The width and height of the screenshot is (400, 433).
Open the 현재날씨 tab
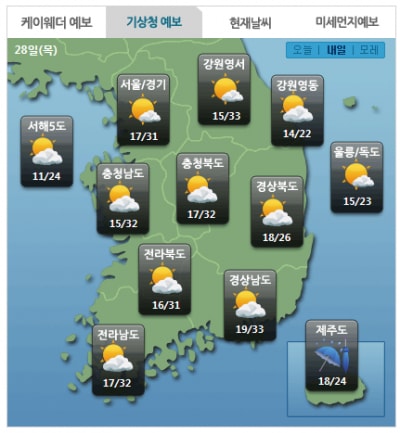250,22
